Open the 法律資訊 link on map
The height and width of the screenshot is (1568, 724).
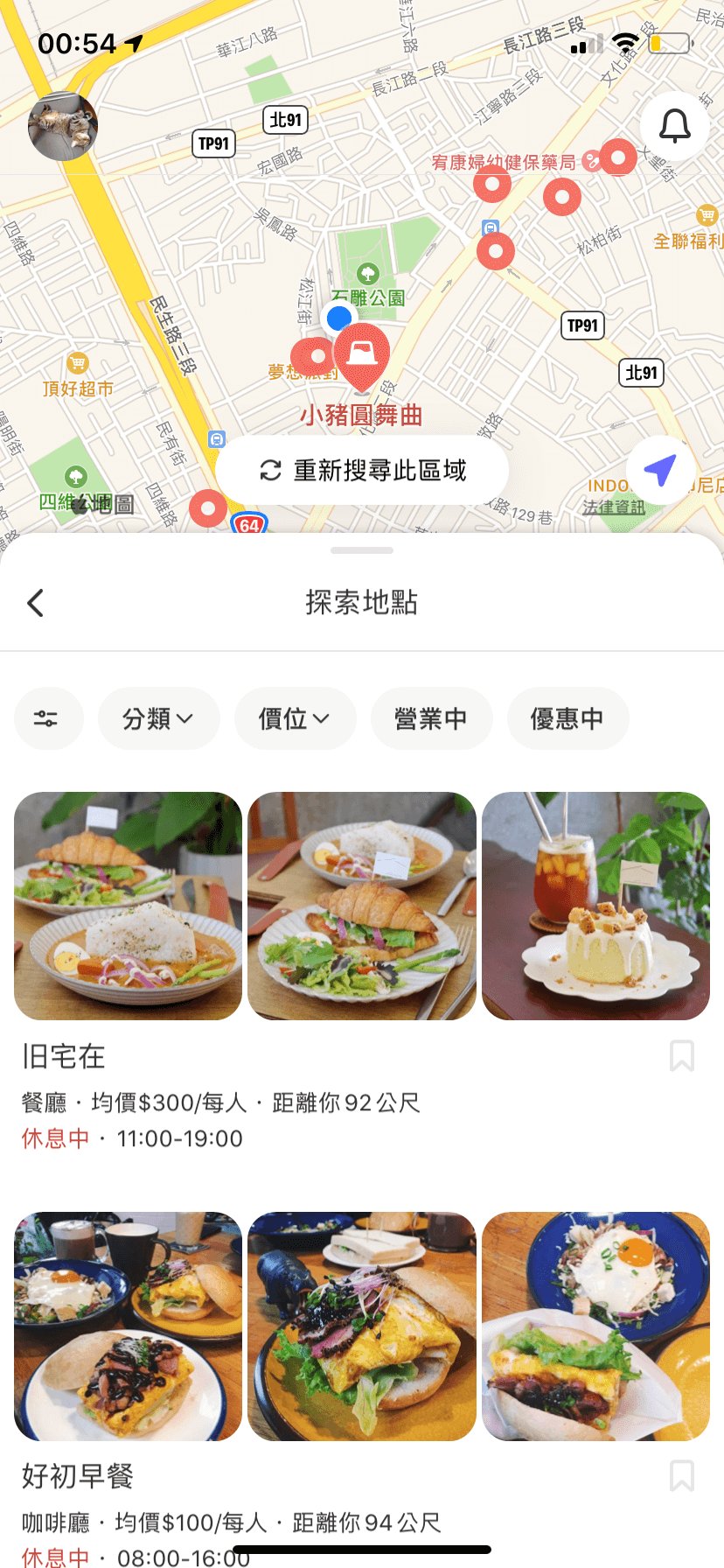614,507
